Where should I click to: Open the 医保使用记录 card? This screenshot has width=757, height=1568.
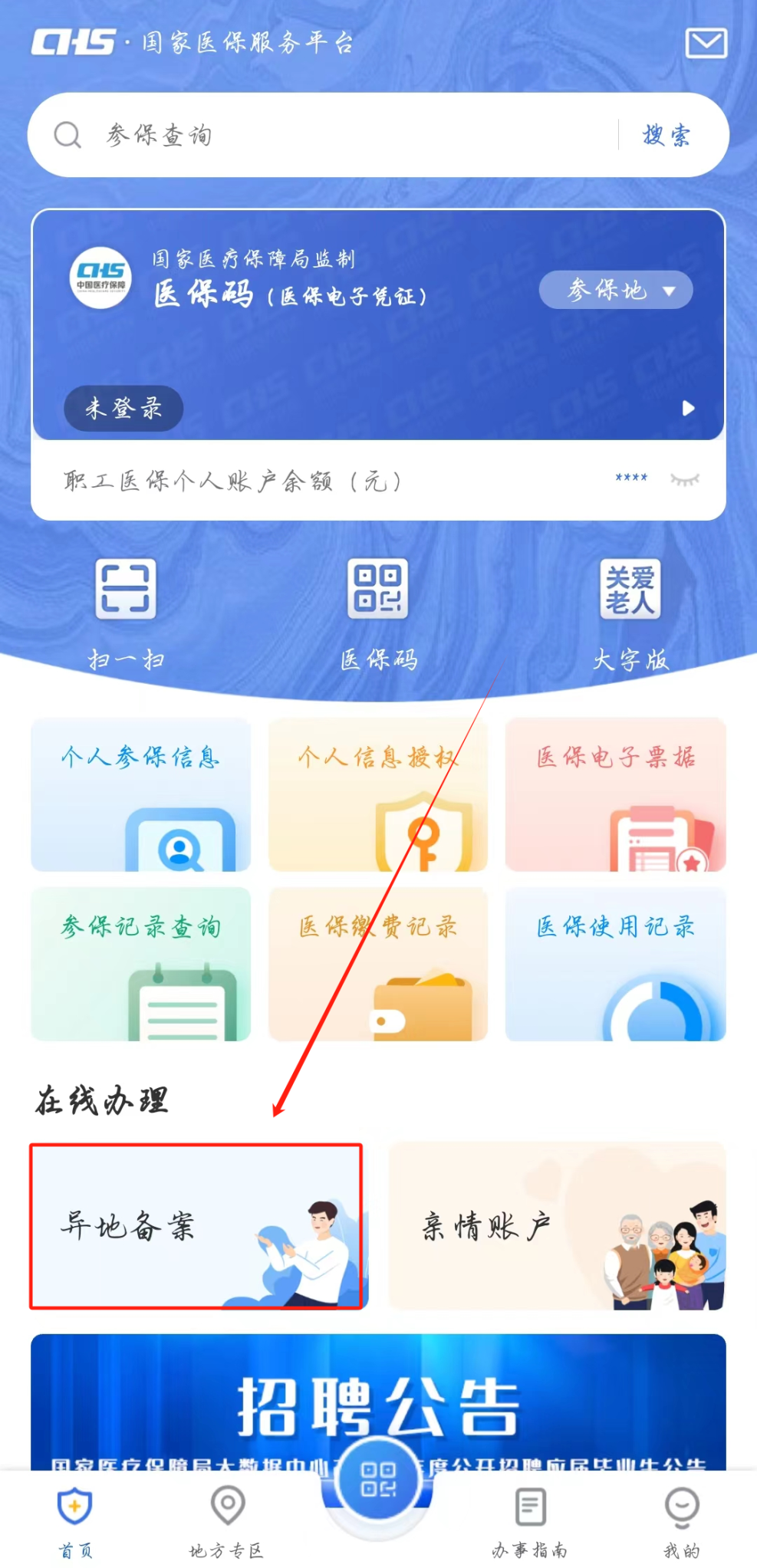coord(615,963)
